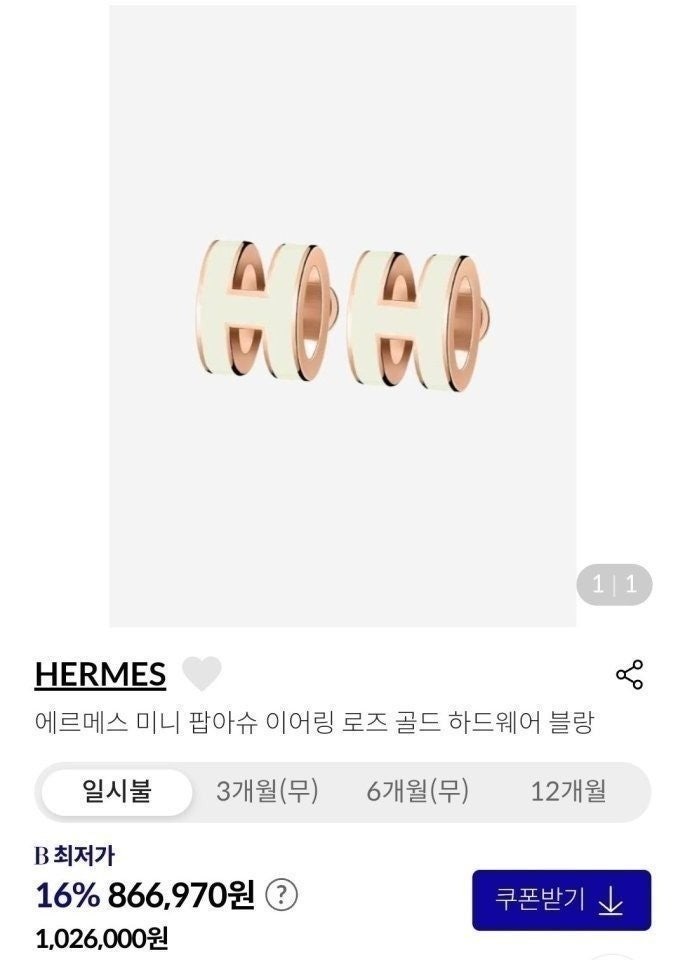Viewport: 685px width, 960px height.
Task: Share this product
Action: (630, 675)
